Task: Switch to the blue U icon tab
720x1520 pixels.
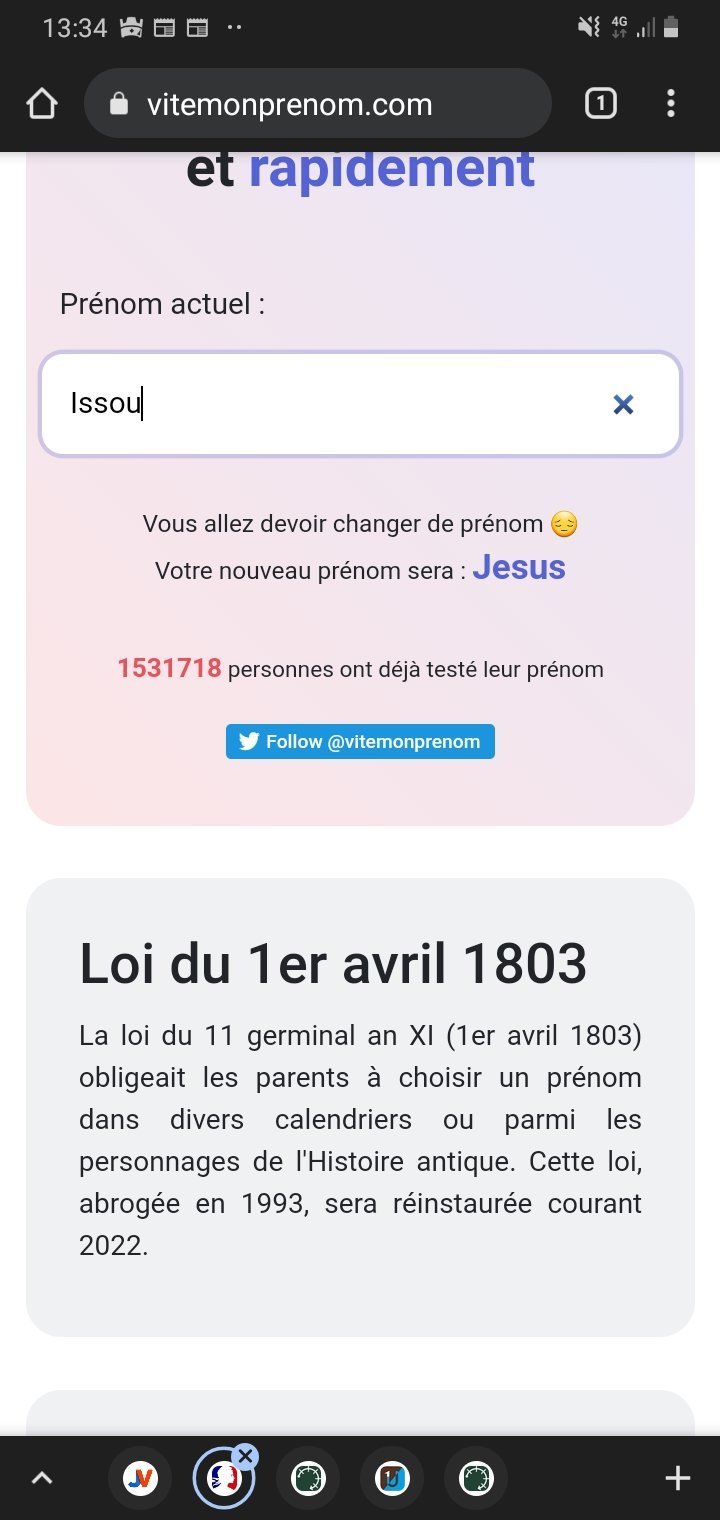Action: [x=392, y=1478]
